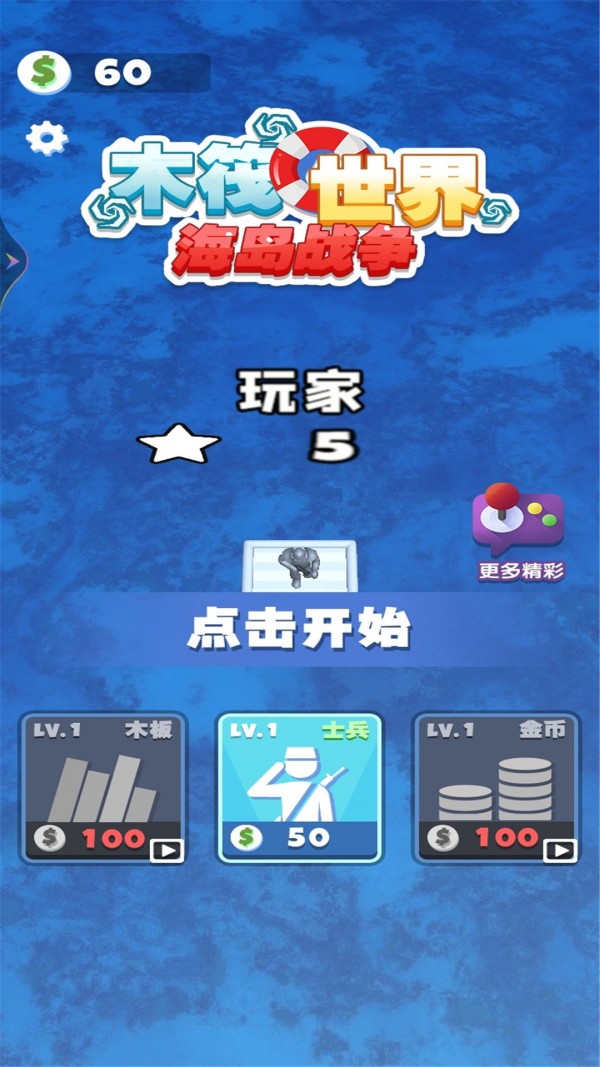Screen dimensions: 600x1067
Task: Upgrade the 金币 coin card
Action: pos(496,788)
